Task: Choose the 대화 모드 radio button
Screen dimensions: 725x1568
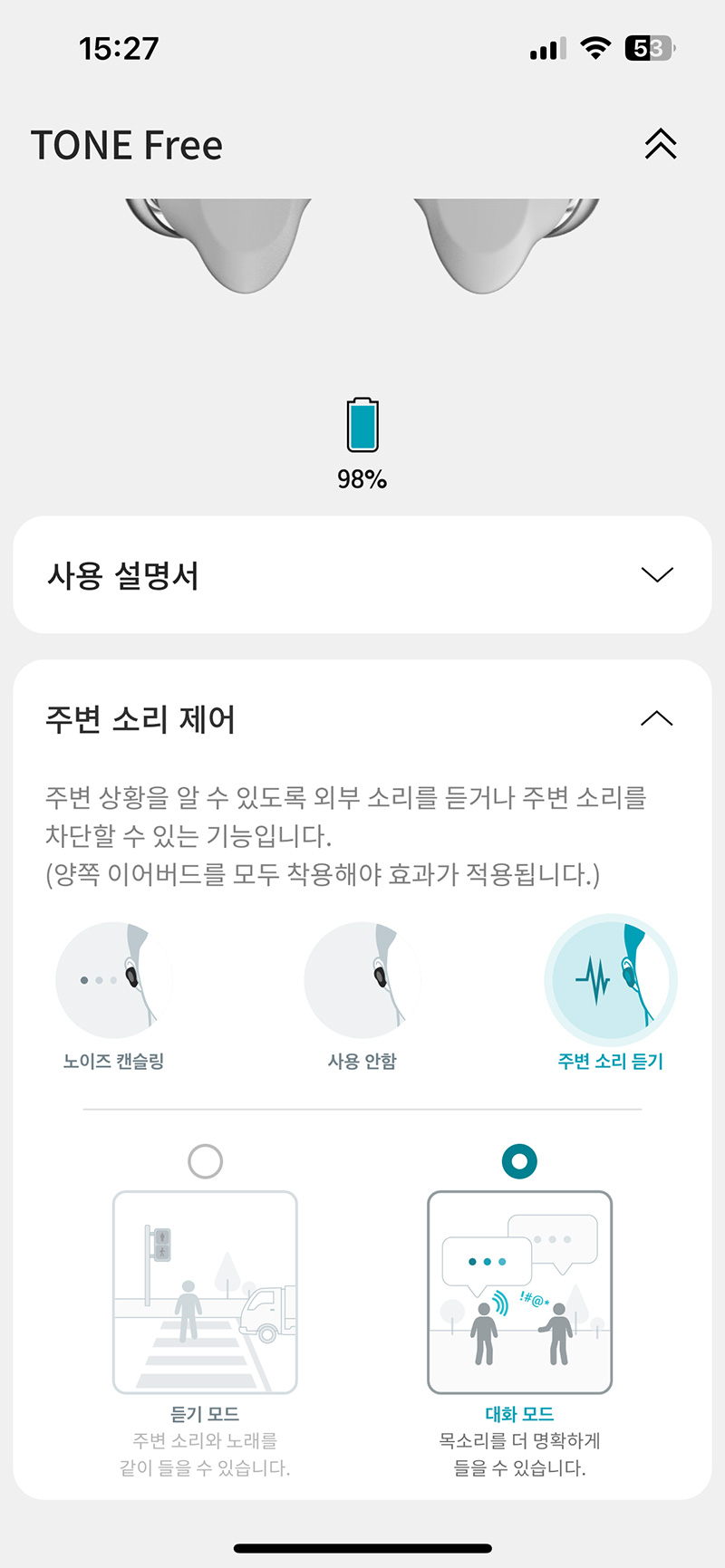Action: click(519, 1161)
